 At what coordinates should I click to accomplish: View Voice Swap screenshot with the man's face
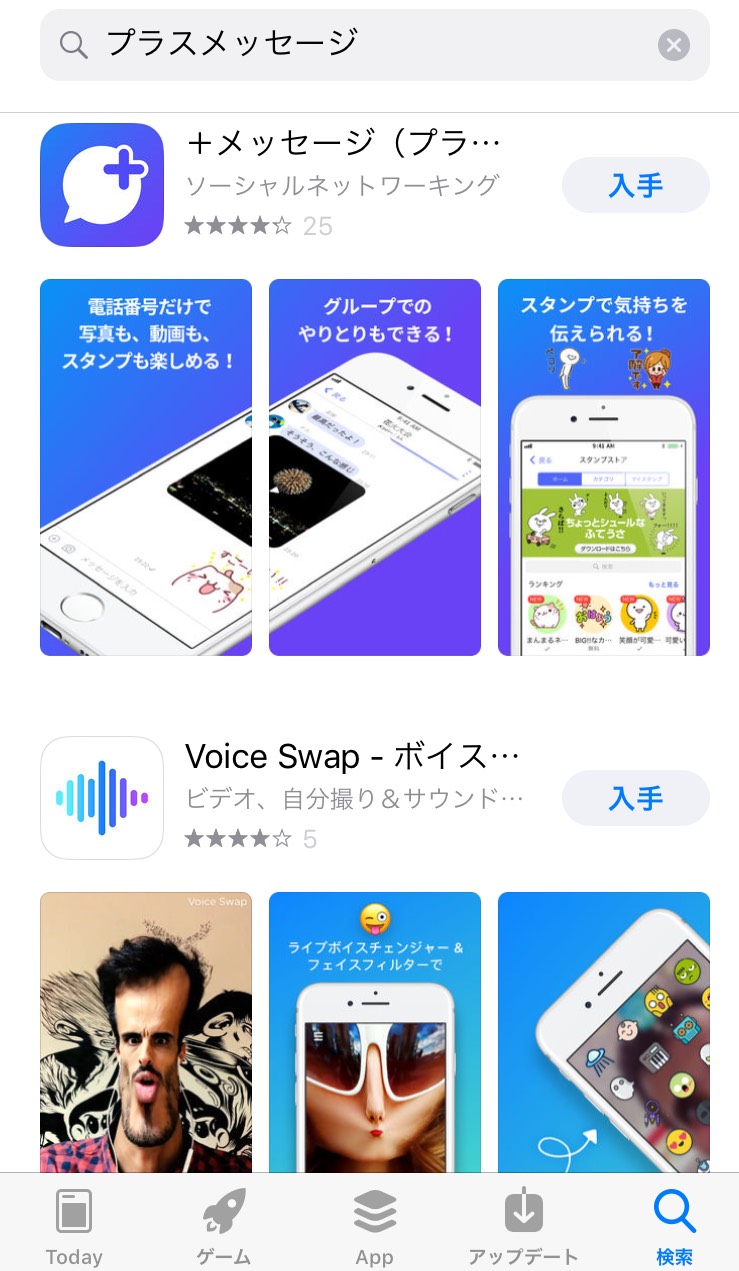click(146, 1030)
